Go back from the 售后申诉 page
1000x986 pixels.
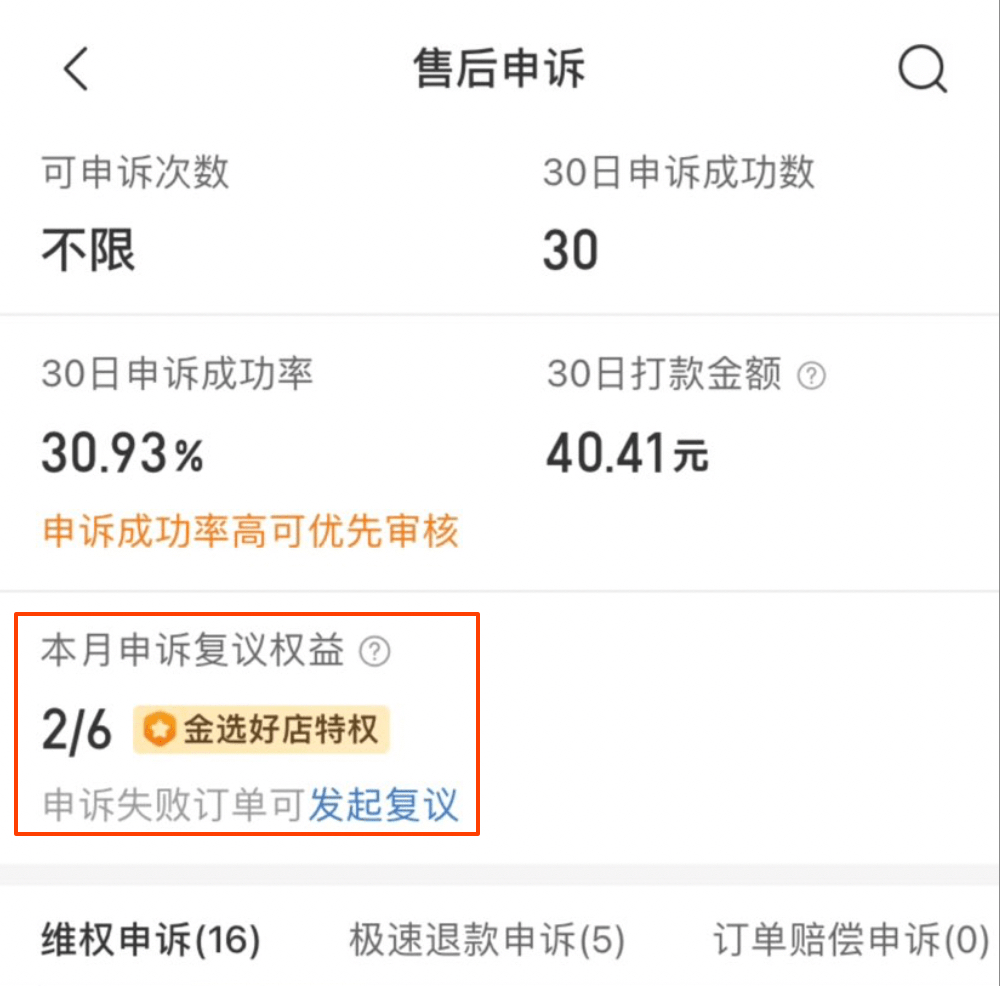click(x=76, y=70)
